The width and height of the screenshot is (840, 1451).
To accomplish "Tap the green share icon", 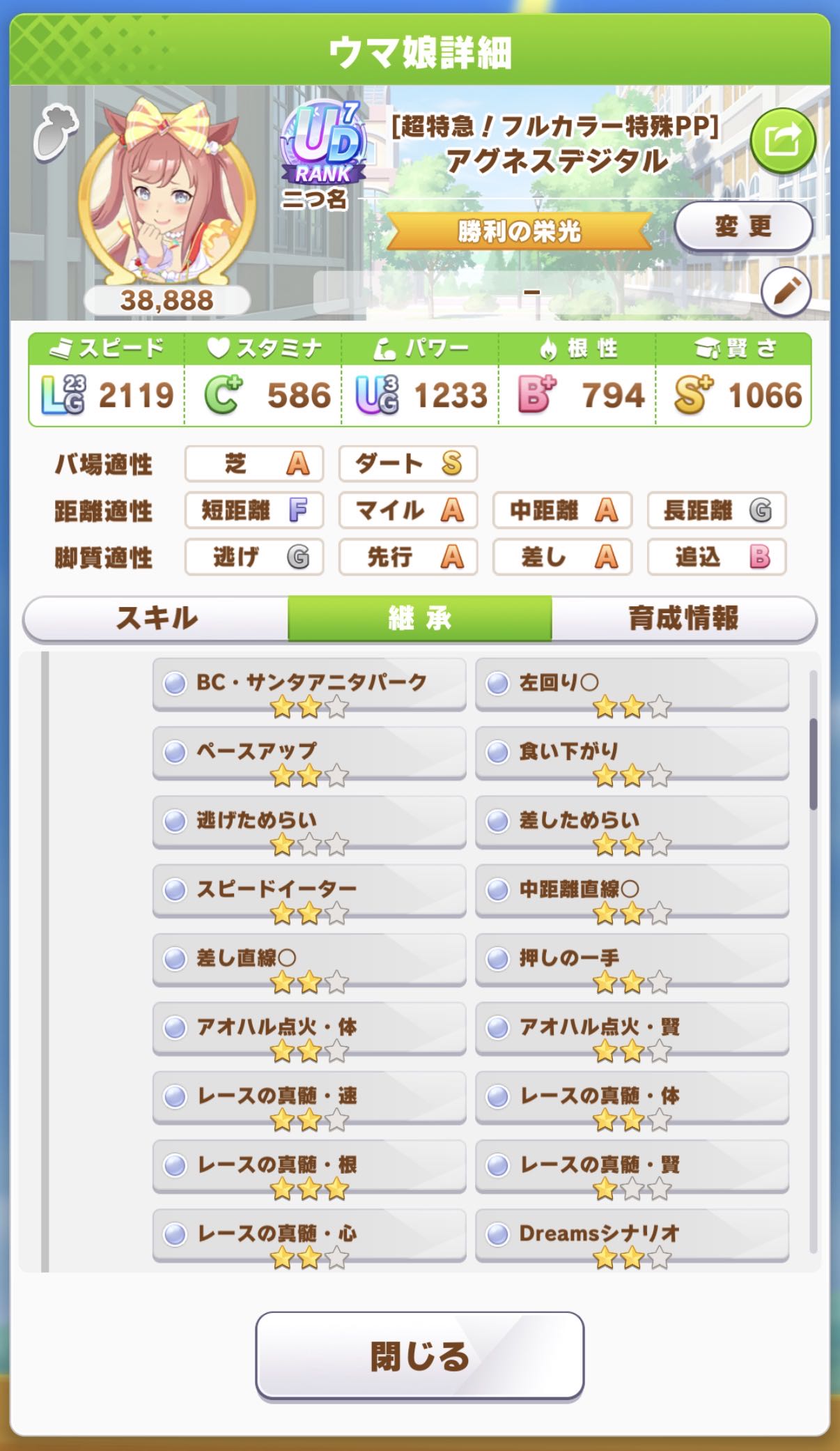I will (782, 141).
